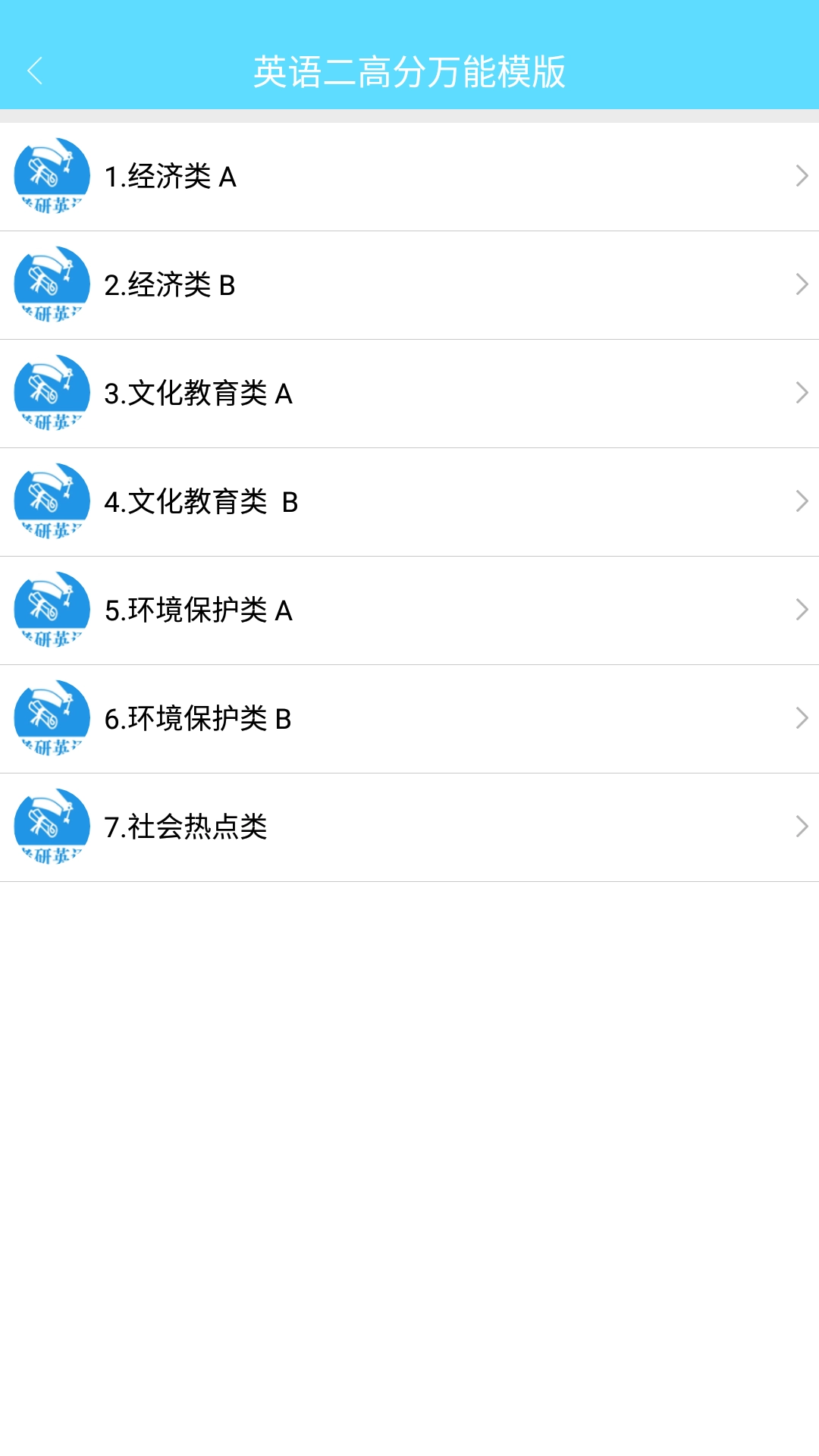Tap the 1.经济类 A list row
The width and height of the screenshot is (819, 1456).
pyautogui.click(x=409, y=177)
